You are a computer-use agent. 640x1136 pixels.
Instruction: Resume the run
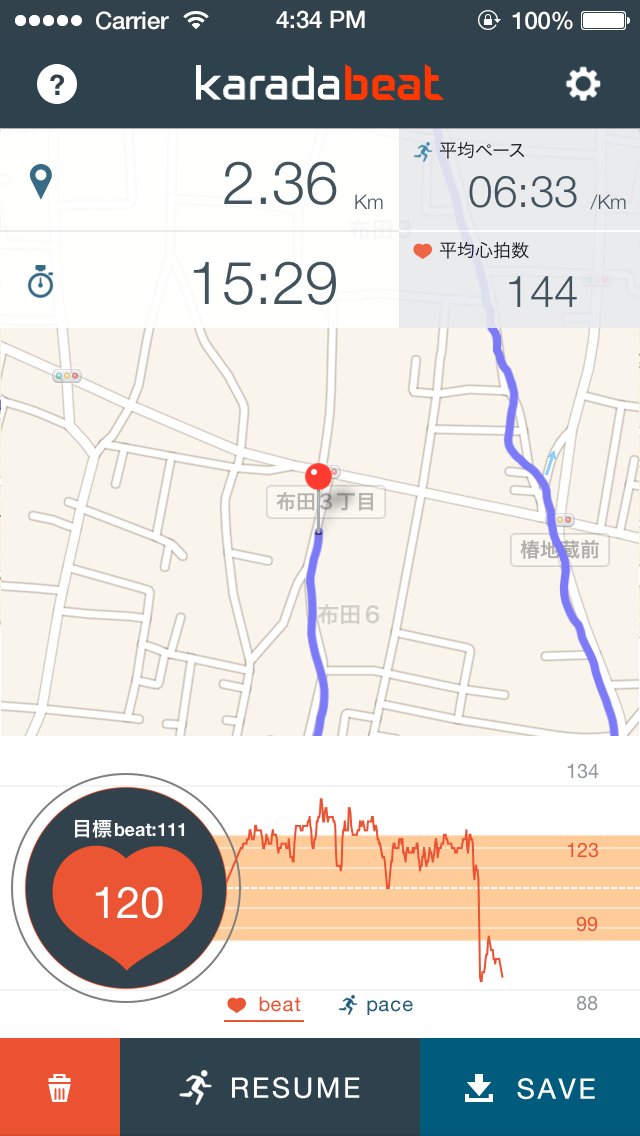click(270, 1088)
